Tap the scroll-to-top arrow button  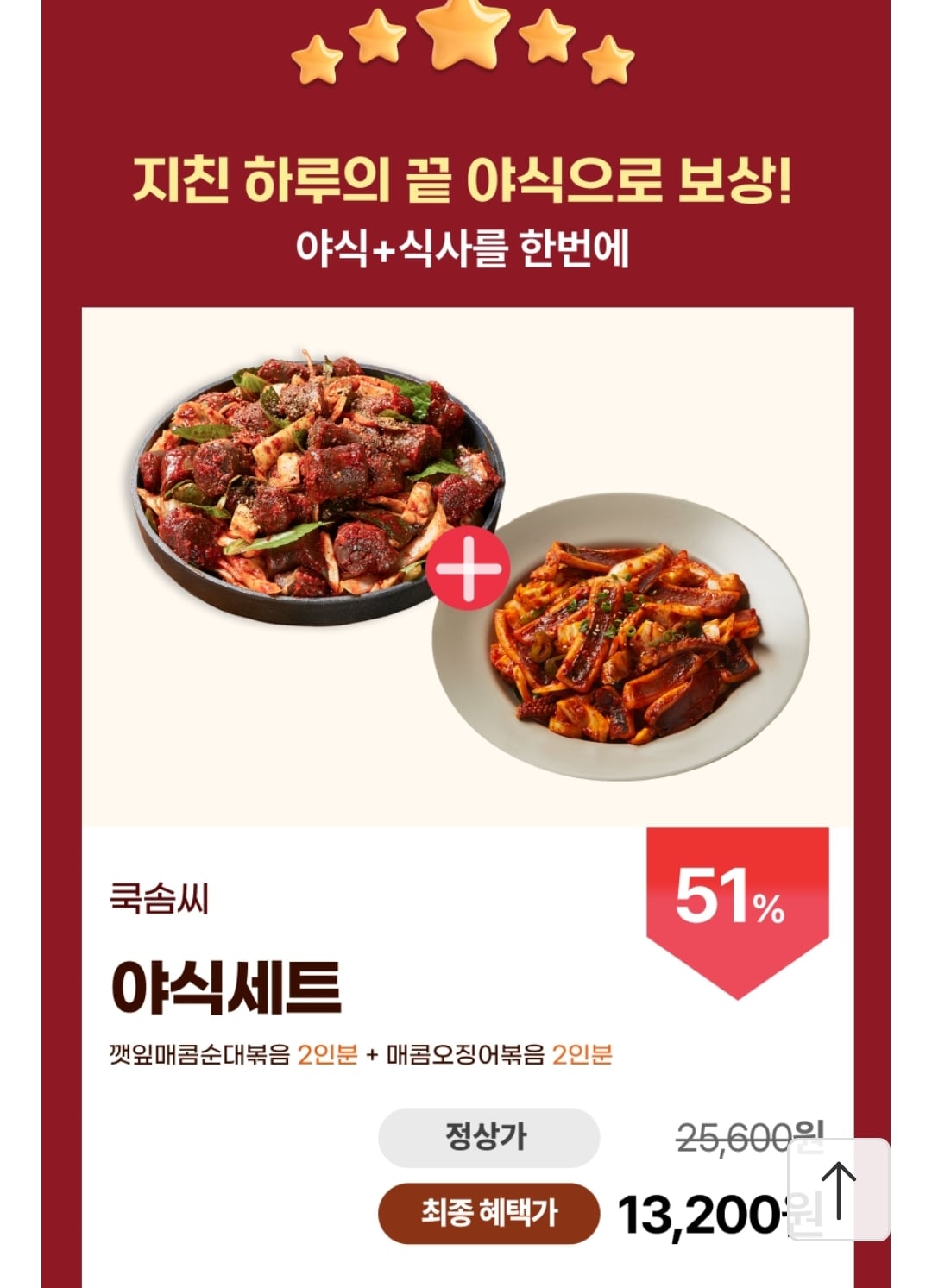pyautogui.click(x=838, y=1190)
